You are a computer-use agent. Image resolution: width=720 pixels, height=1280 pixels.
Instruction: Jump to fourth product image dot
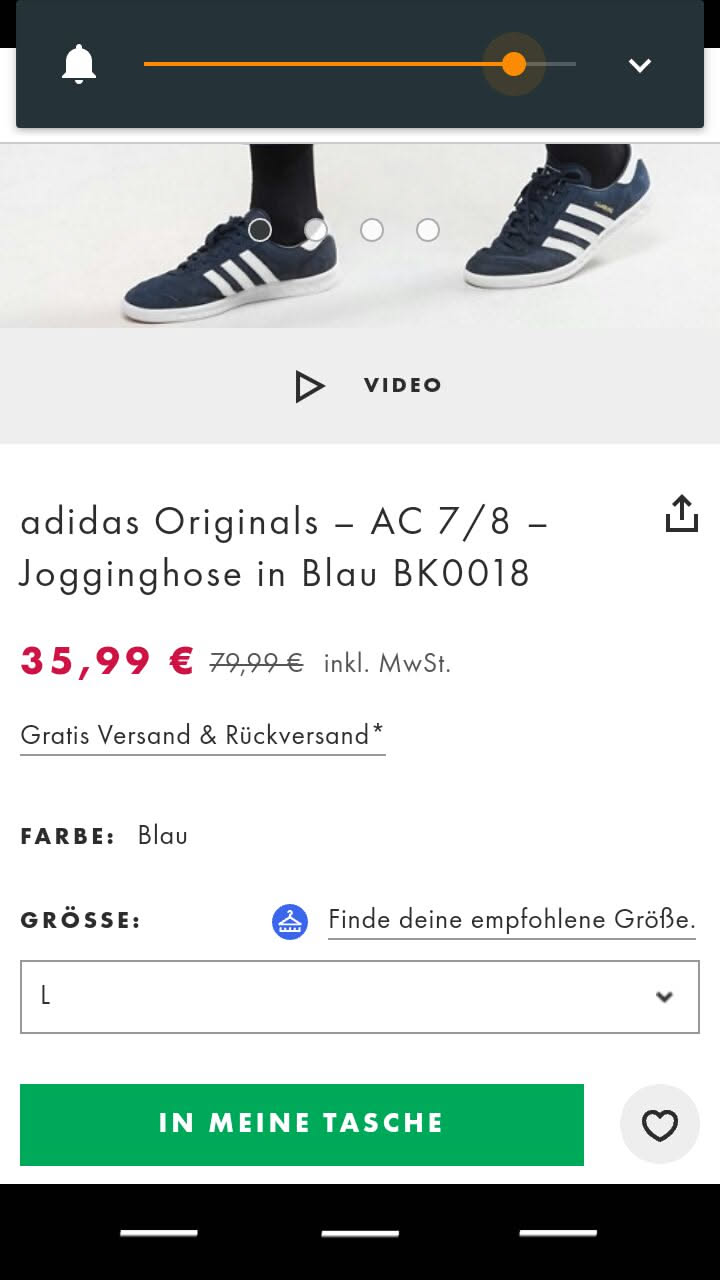(x=428, y=230)
